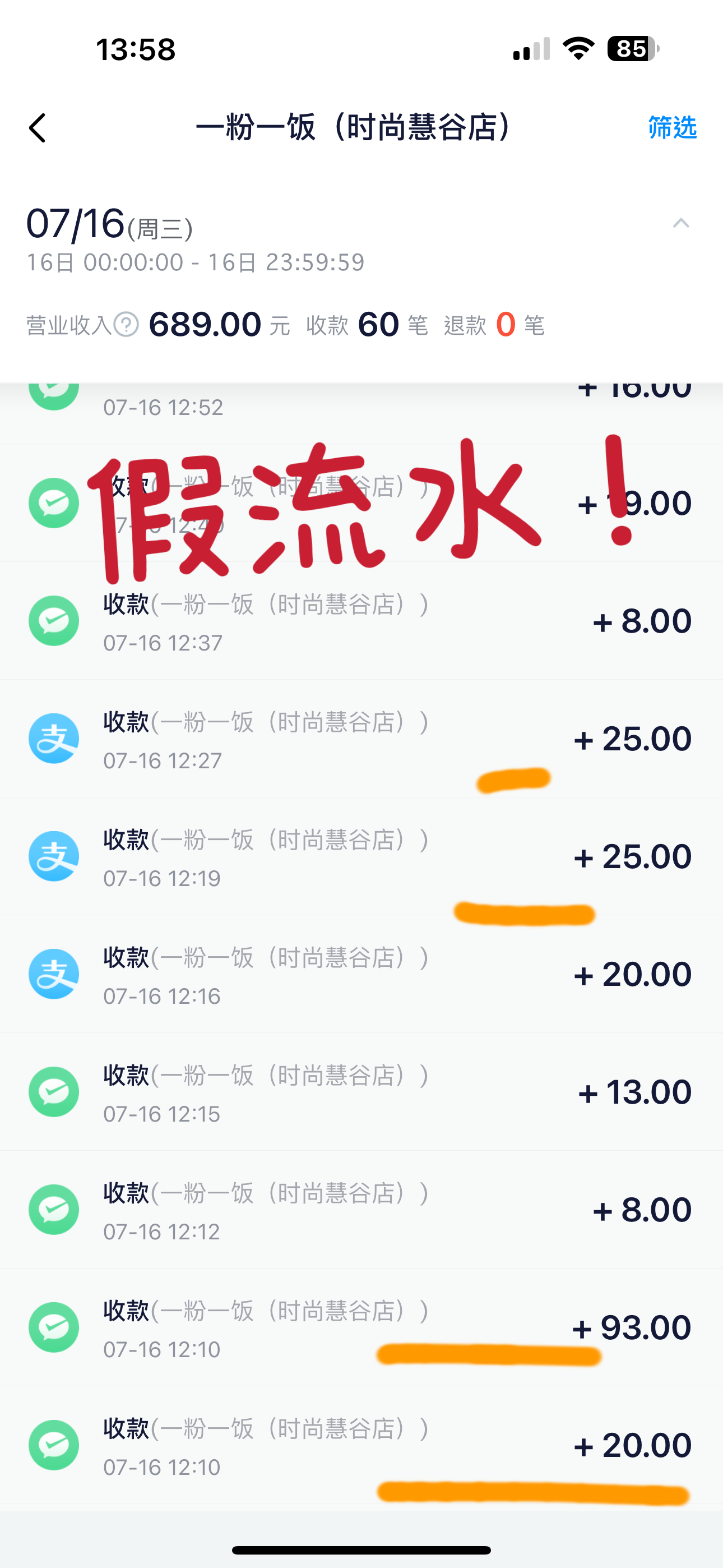Collapse the 07/16 date summary chevron
723x1568 pixels.
tap(680, 223)
